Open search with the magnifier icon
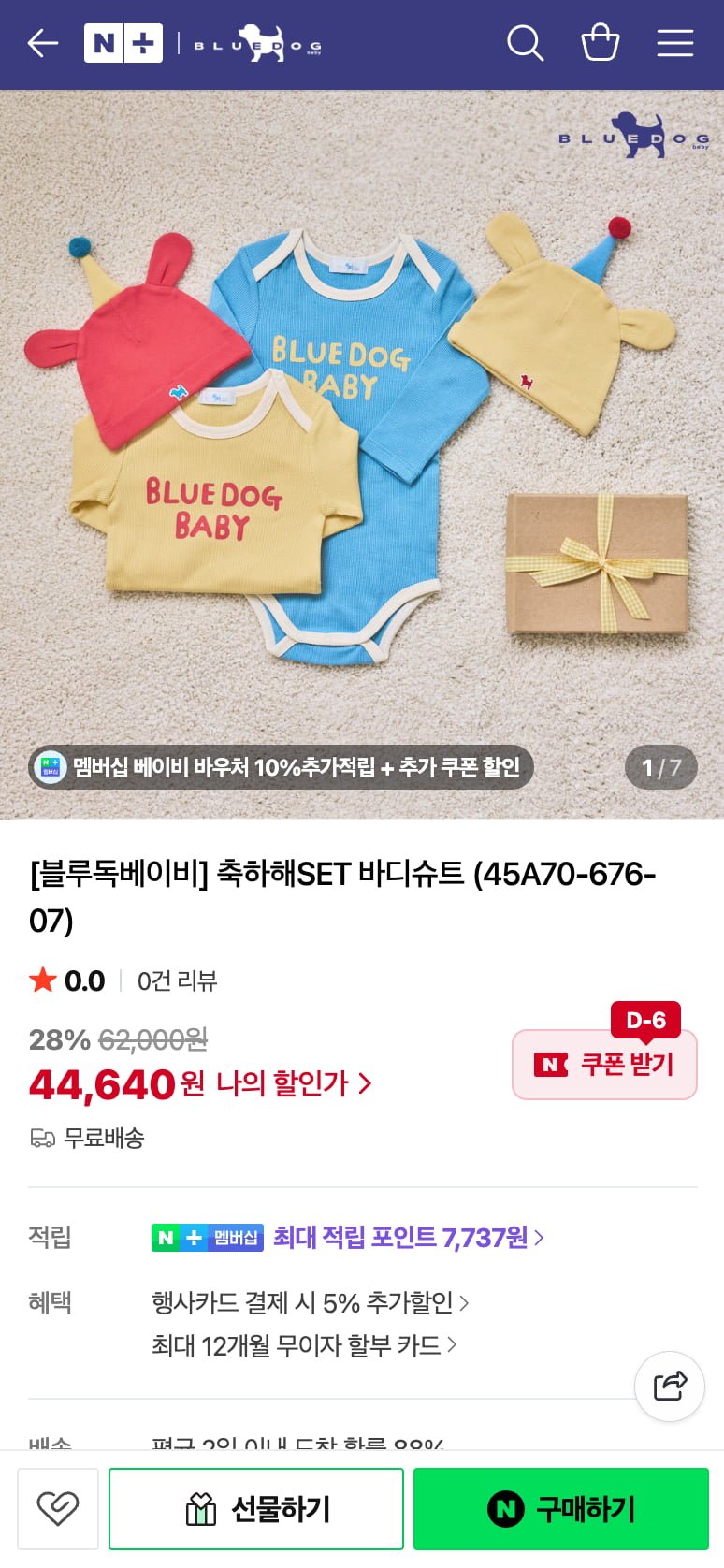 tap(525, 43)
